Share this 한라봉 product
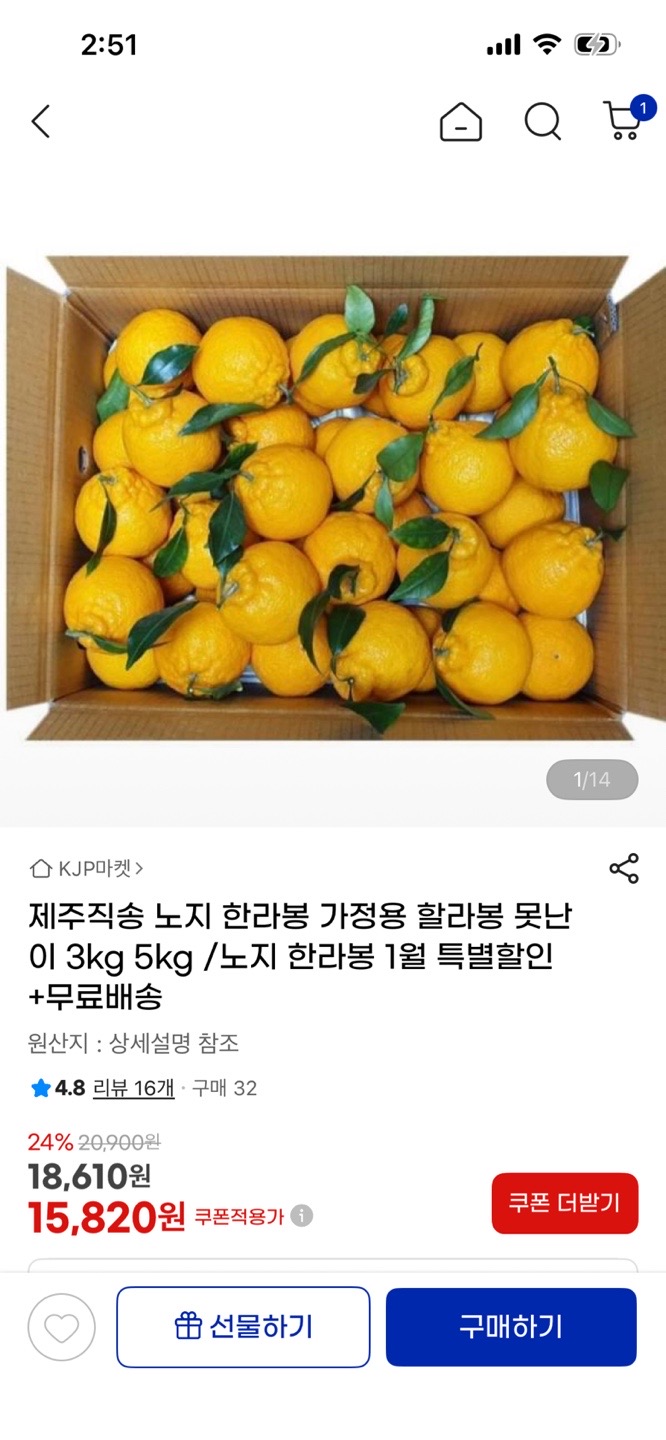This screenshot has height=1440, width=666. click(624, 868)
